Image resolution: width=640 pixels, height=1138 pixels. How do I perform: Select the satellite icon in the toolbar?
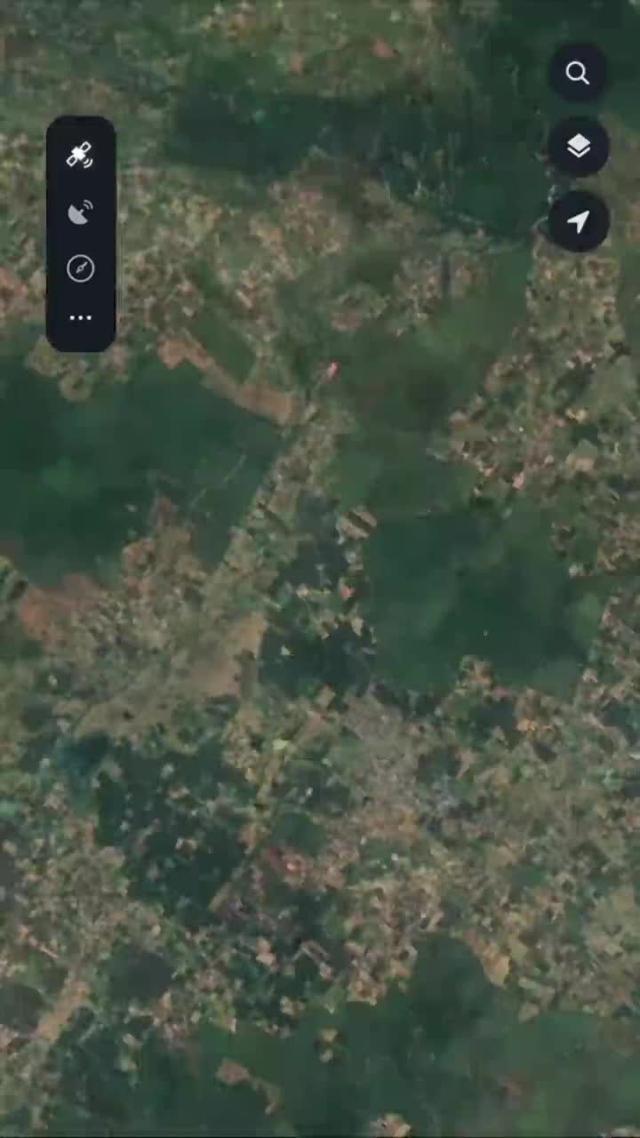point(80,155)
